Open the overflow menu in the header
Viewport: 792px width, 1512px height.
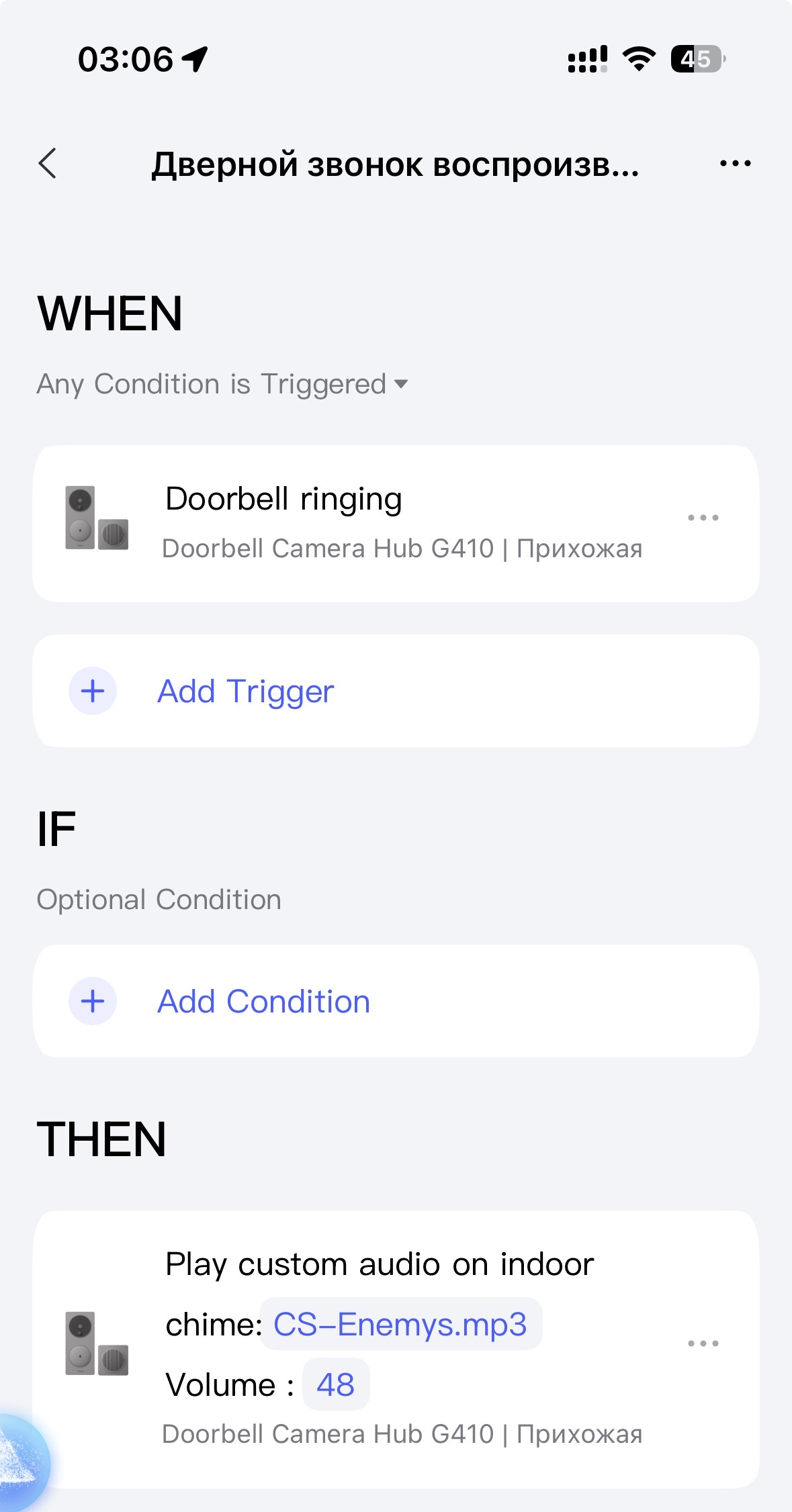[735, 164]
